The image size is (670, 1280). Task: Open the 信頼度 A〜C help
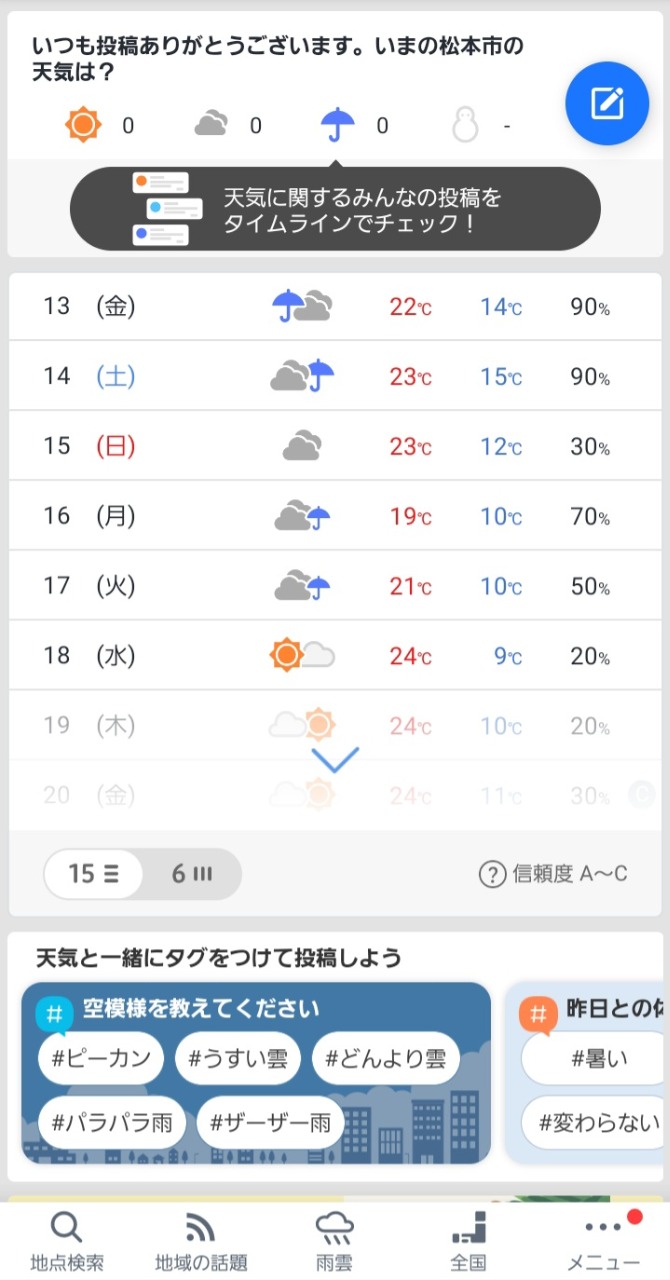click(553, 874)
